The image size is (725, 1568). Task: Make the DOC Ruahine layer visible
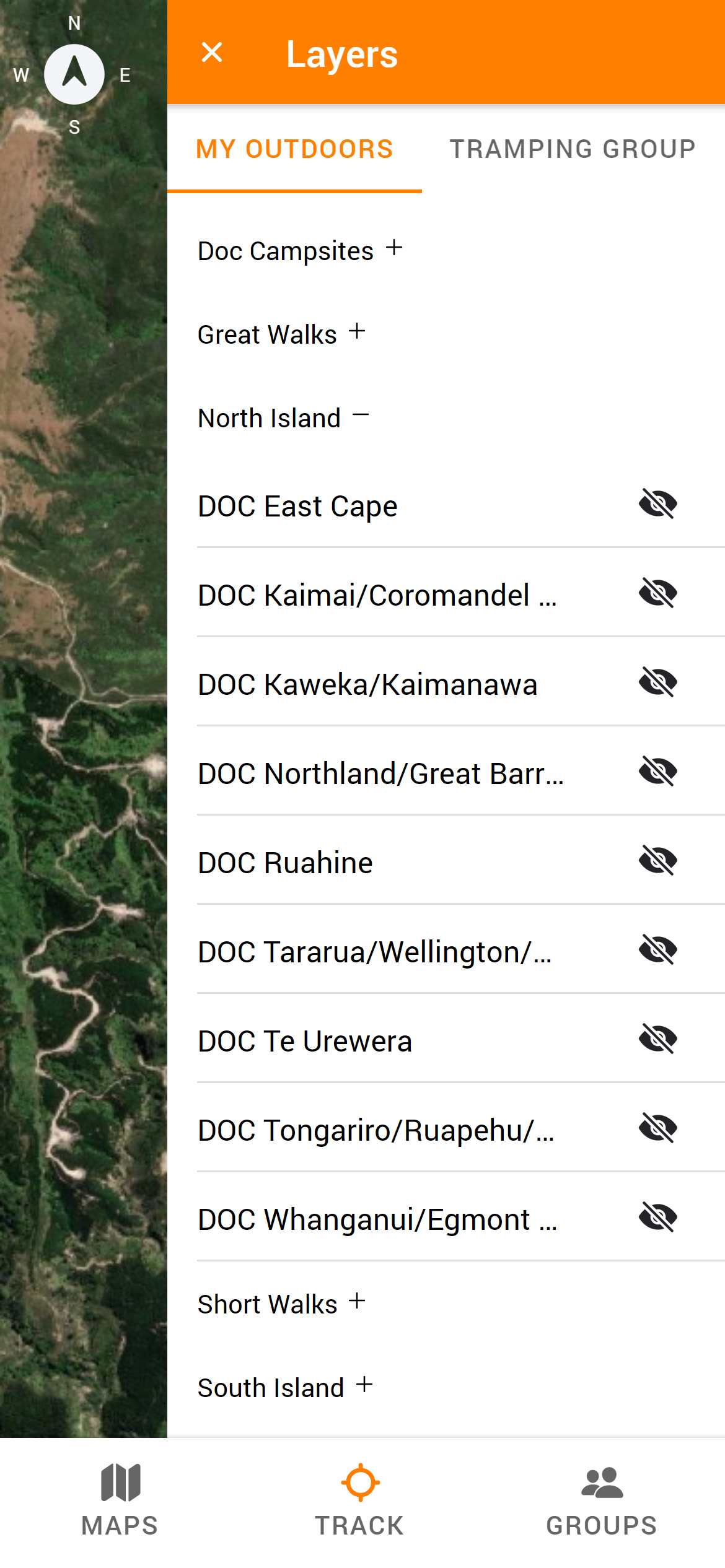(x=658, y=860)
